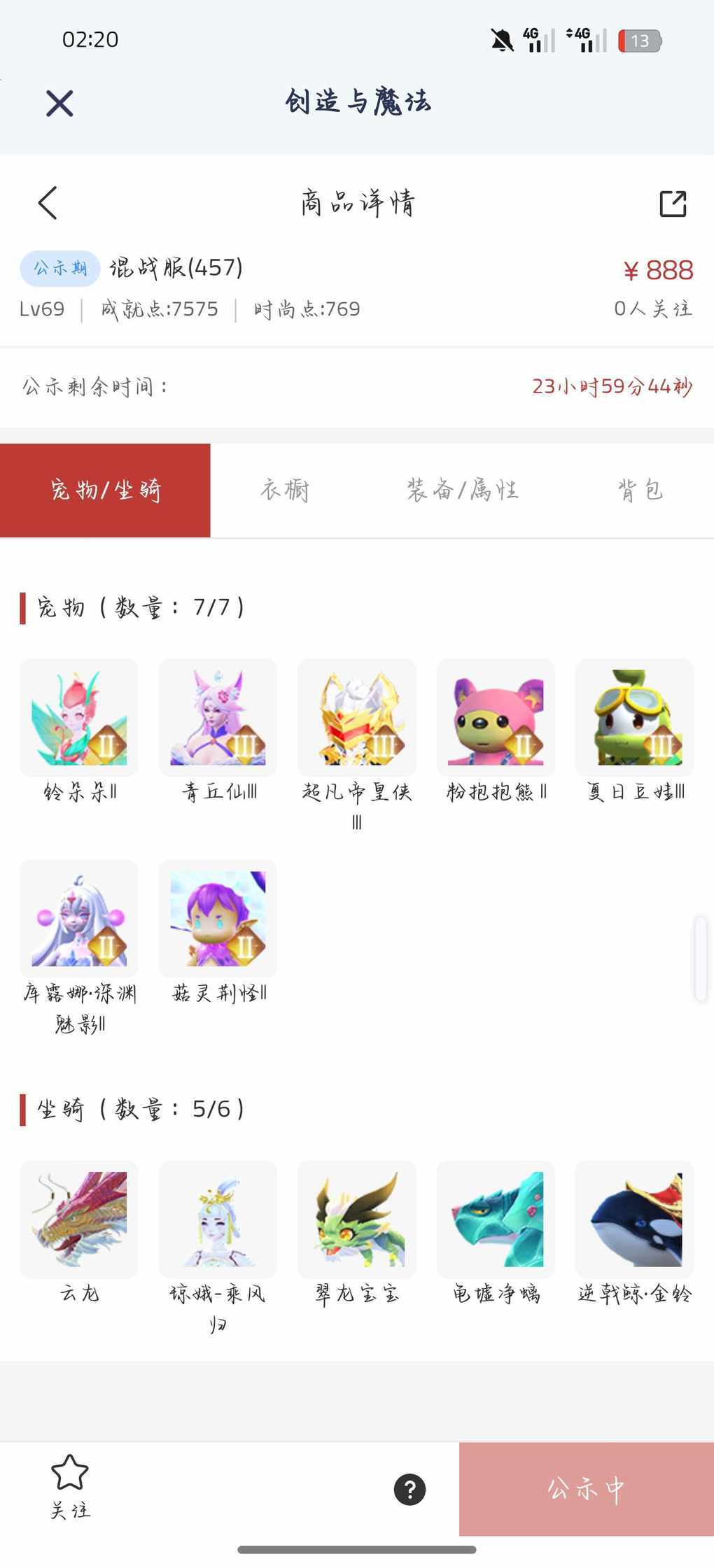View the 库露娜·深渊魅影Ⅱ pet

(x=79, y=918)
